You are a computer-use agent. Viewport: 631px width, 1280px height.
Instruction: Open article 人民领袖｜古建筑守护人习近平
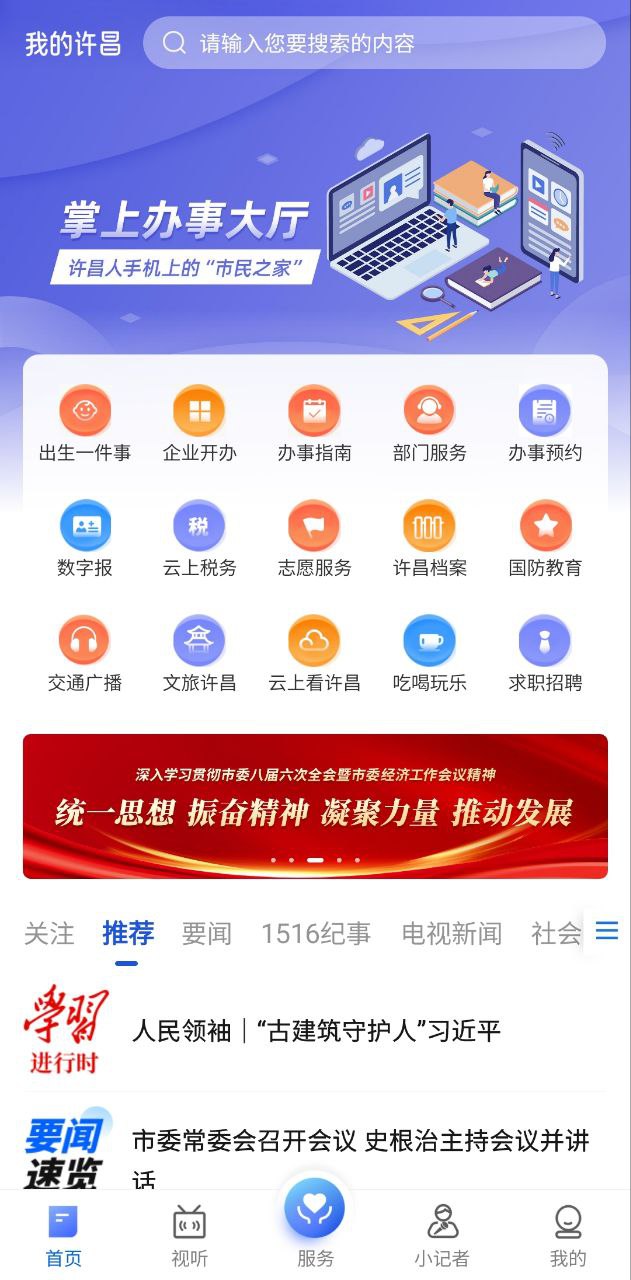tap(316, 1031)
